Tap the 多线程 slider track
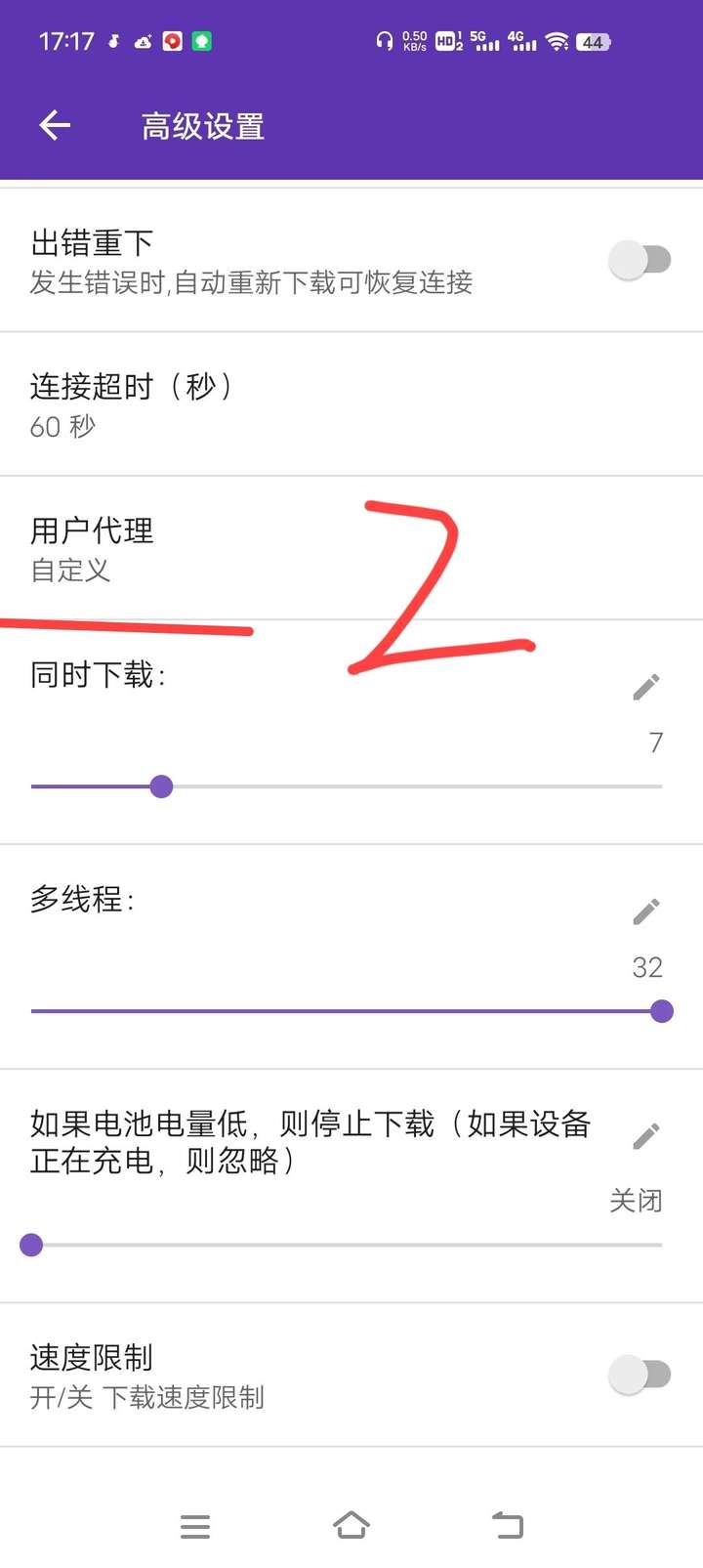703x1568 pixels. coord(347,1011)
